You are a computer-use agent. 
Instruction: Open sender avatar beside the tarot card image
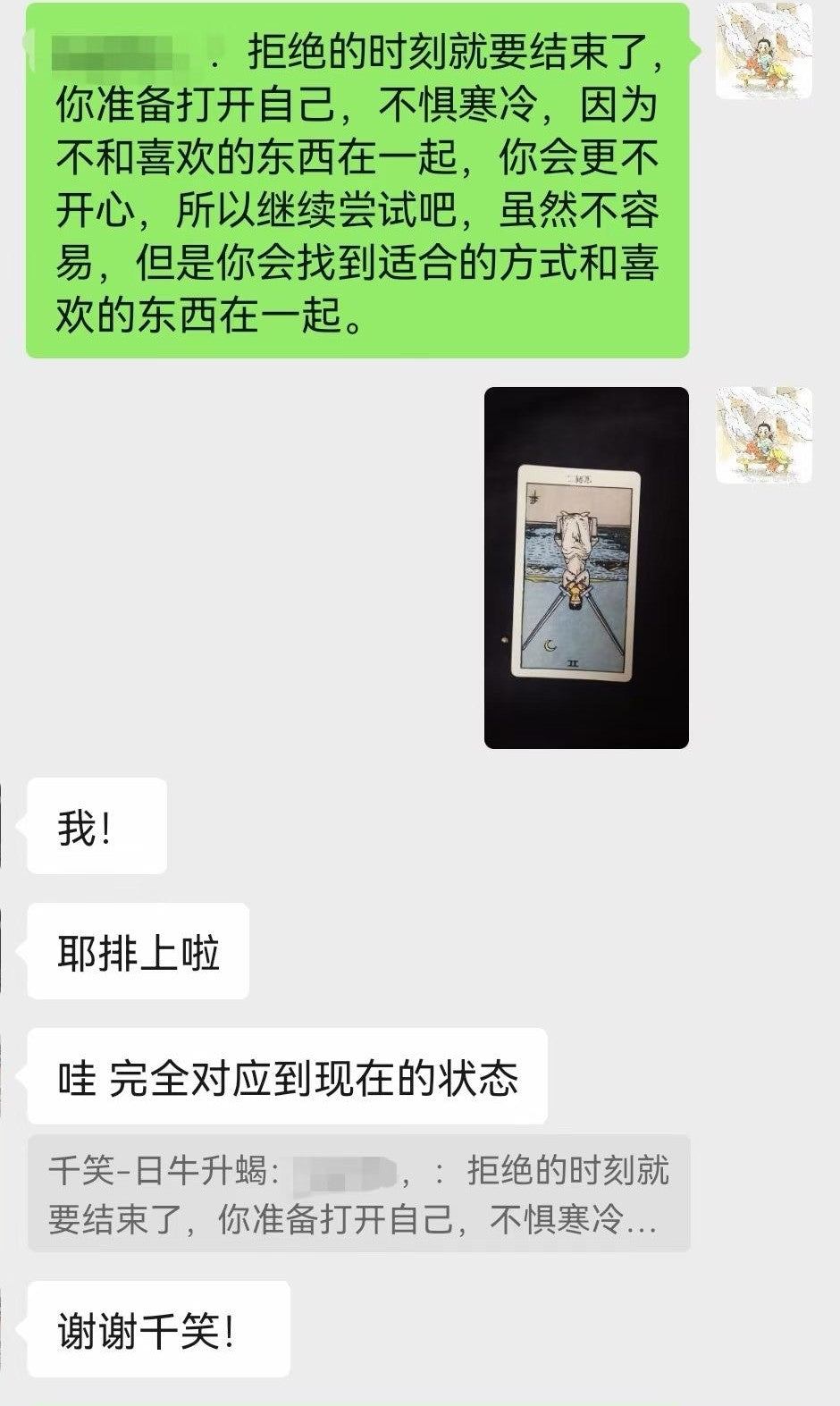click(x=764, y=435)
